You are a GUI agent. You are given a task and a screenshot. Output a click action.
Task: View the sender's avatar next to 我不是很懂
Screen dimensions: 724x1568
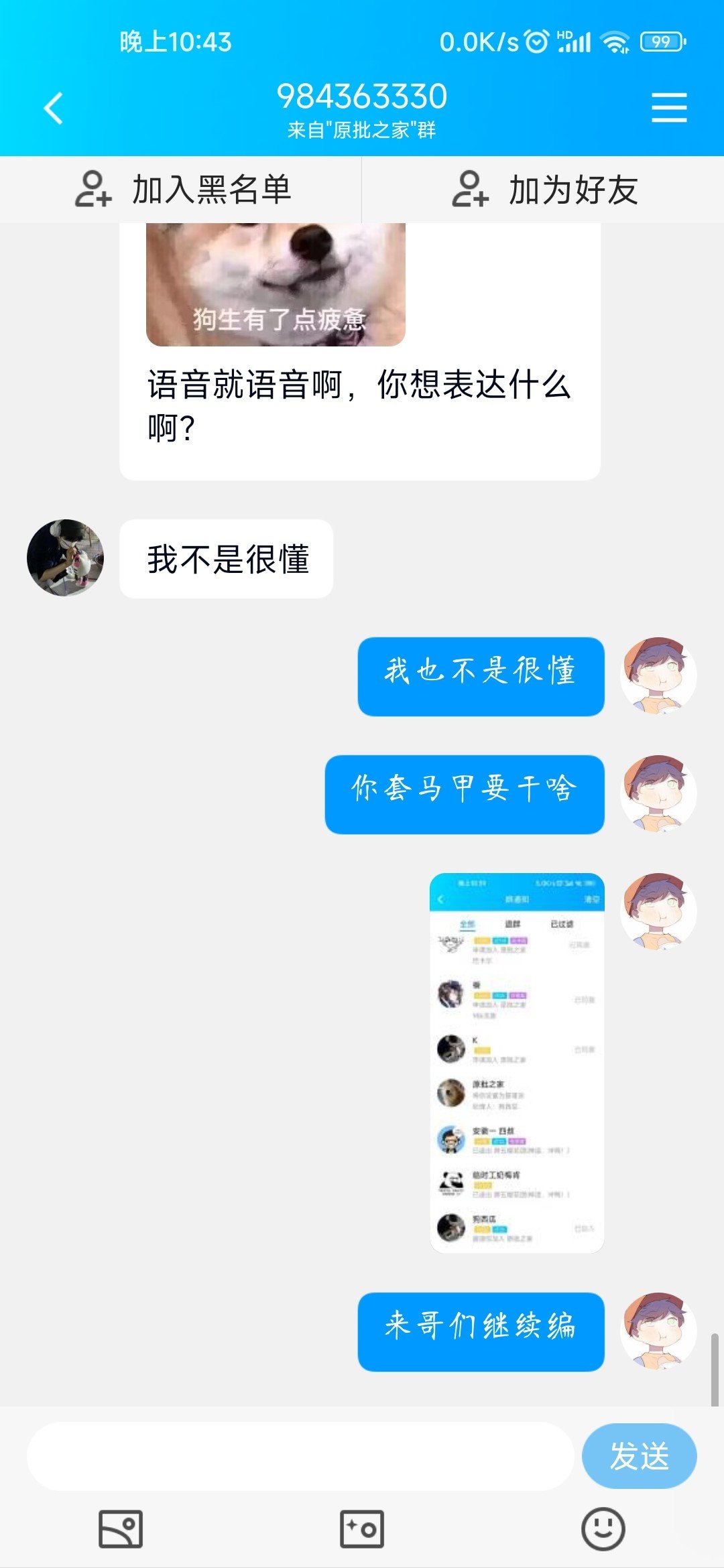(x=66, y=558)
